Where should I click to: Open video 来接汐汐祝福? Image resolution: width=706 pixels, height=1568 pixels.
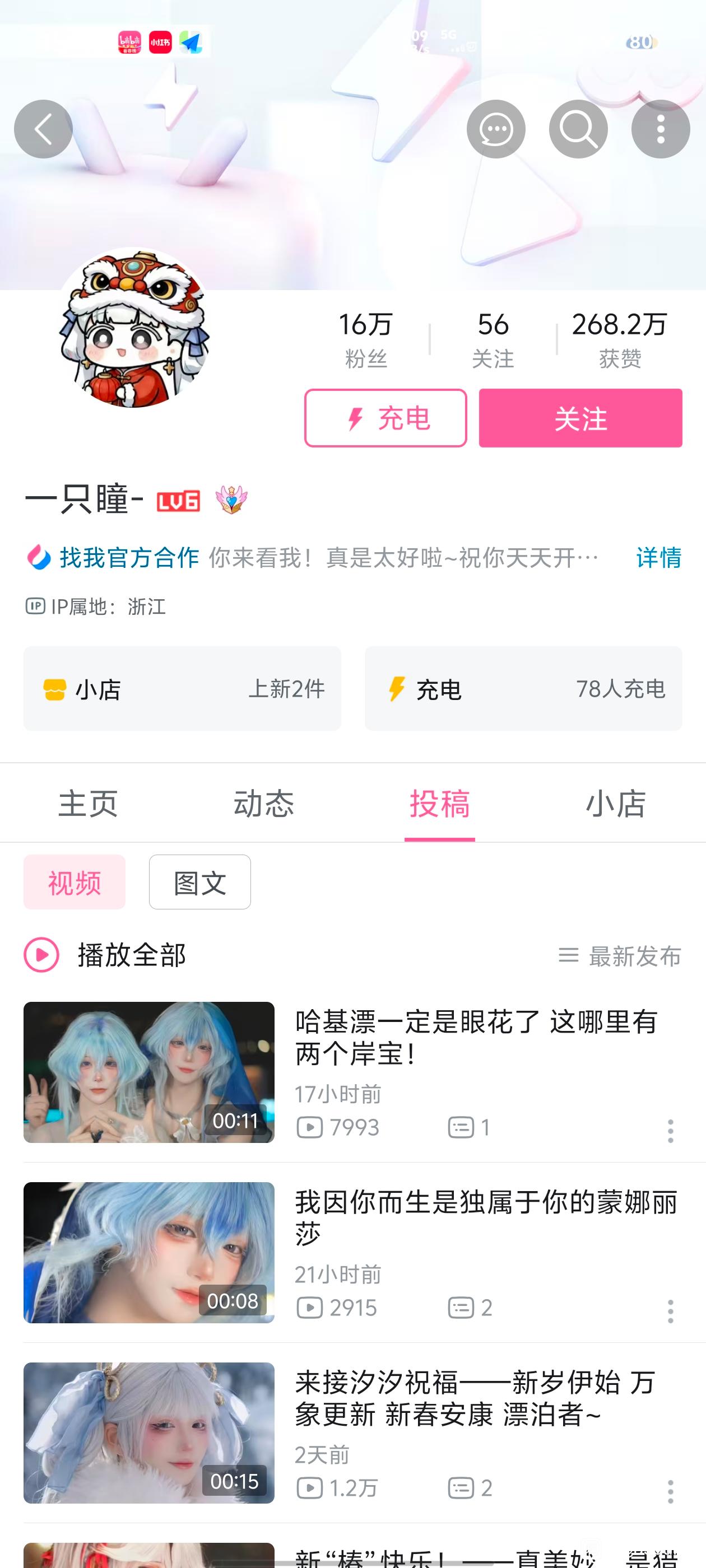(475, 1398)
